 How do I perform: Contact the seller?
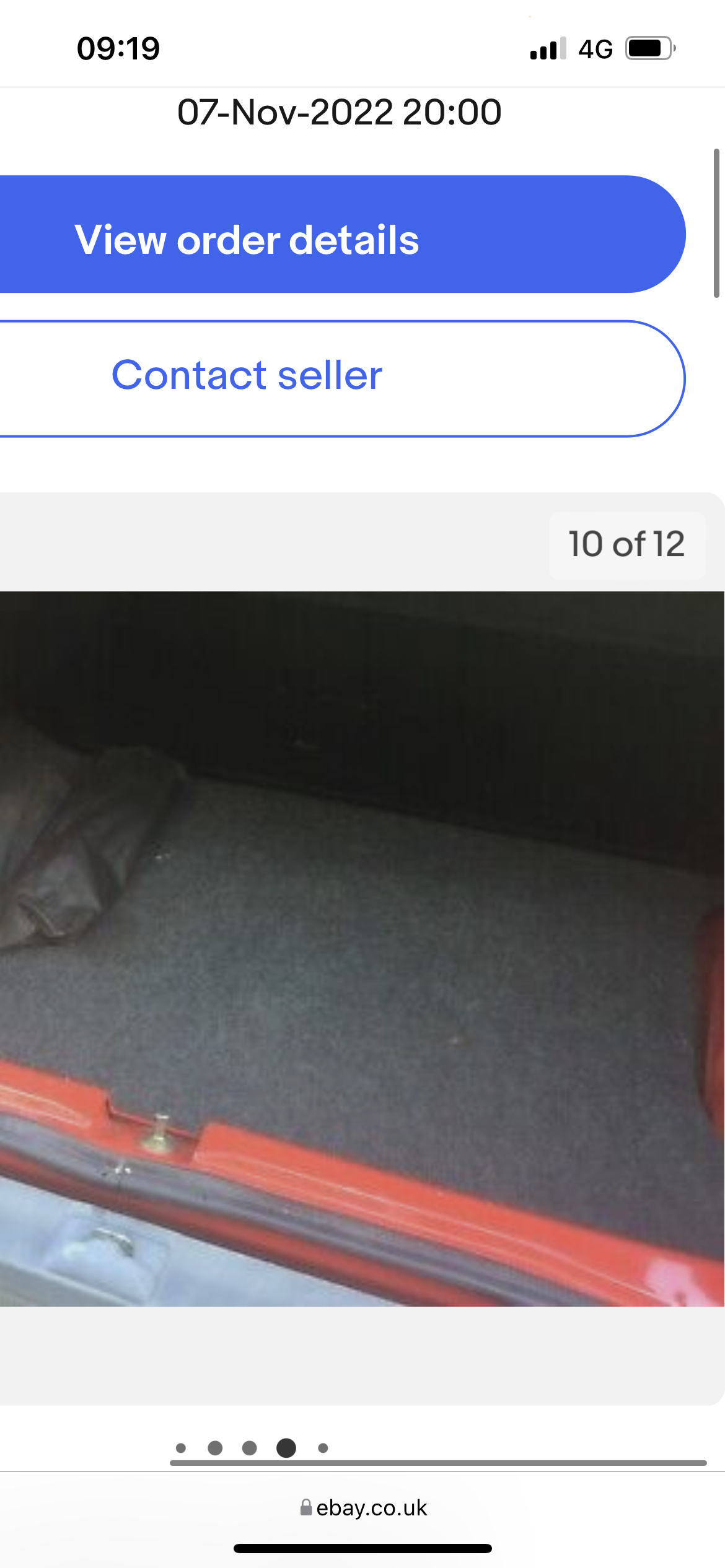[342, 379]
